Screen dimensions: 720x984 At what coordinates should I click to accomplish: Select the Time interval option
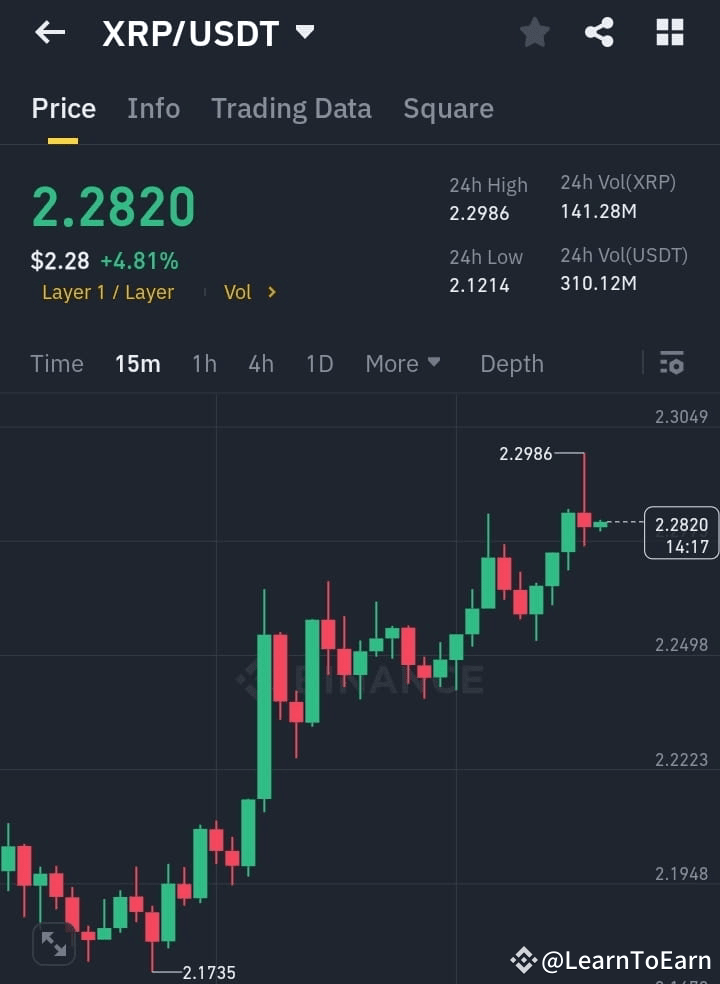coord(56,364)
